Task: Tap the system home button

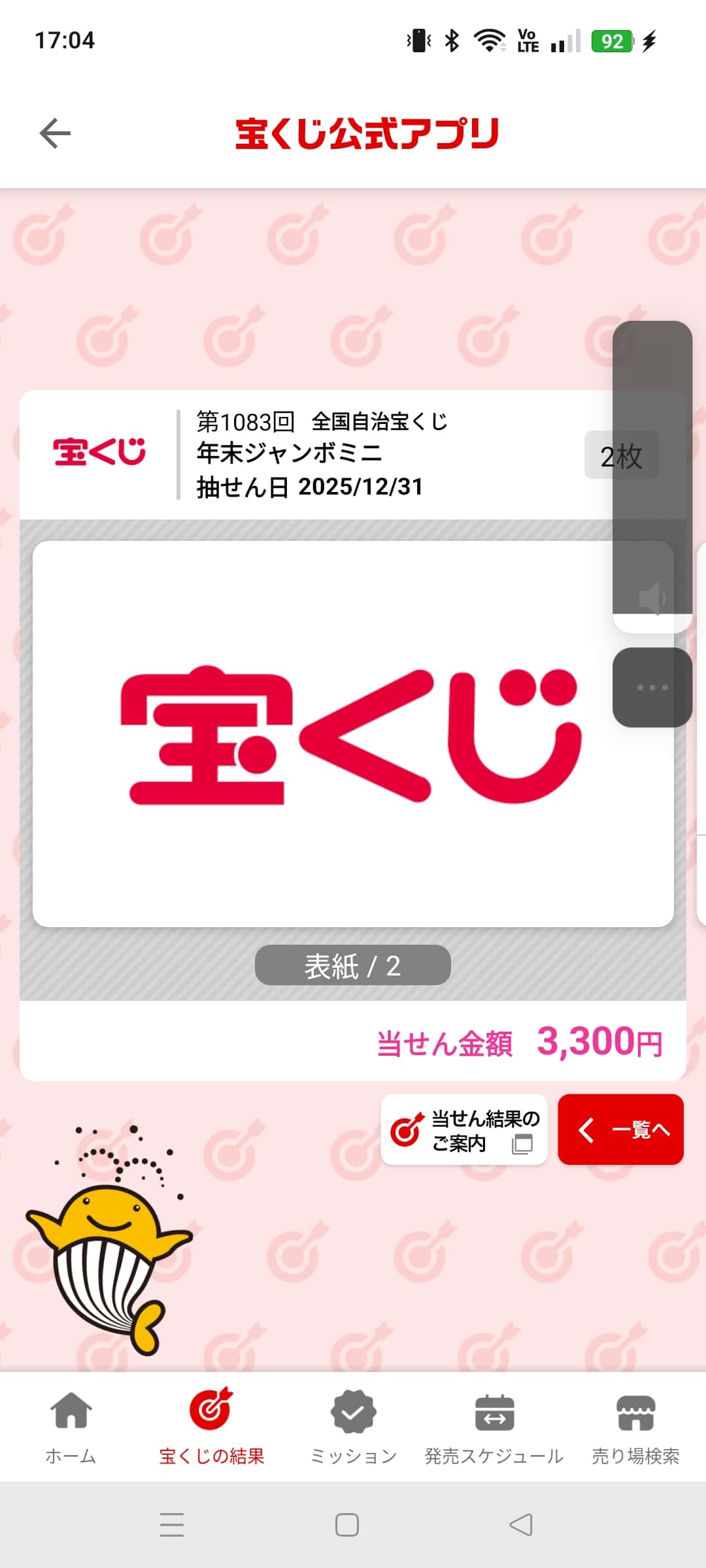Action: pyautogui.click(x=347, y=1525)
